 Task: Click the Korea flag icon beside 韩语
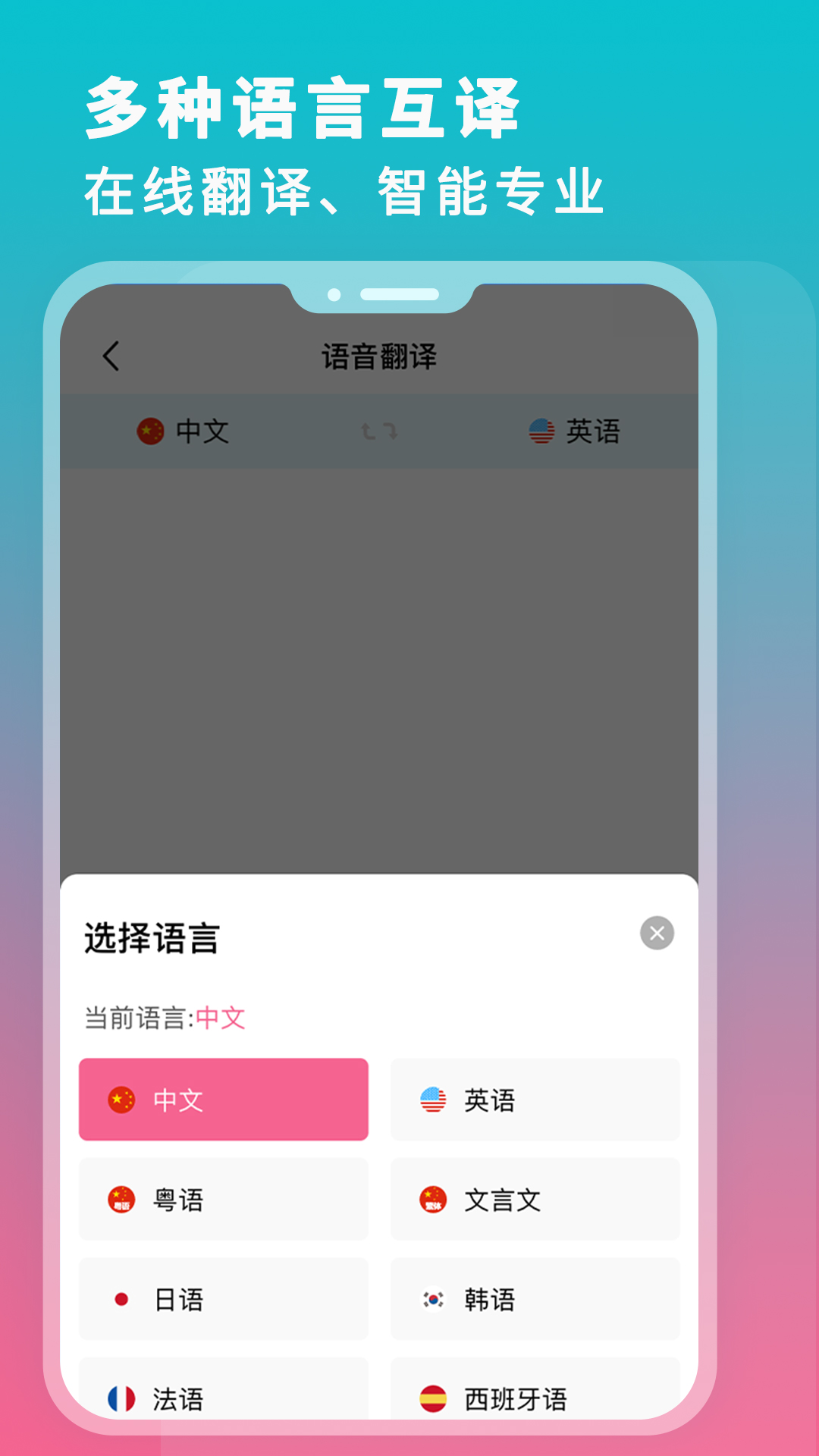point(433,1300)
